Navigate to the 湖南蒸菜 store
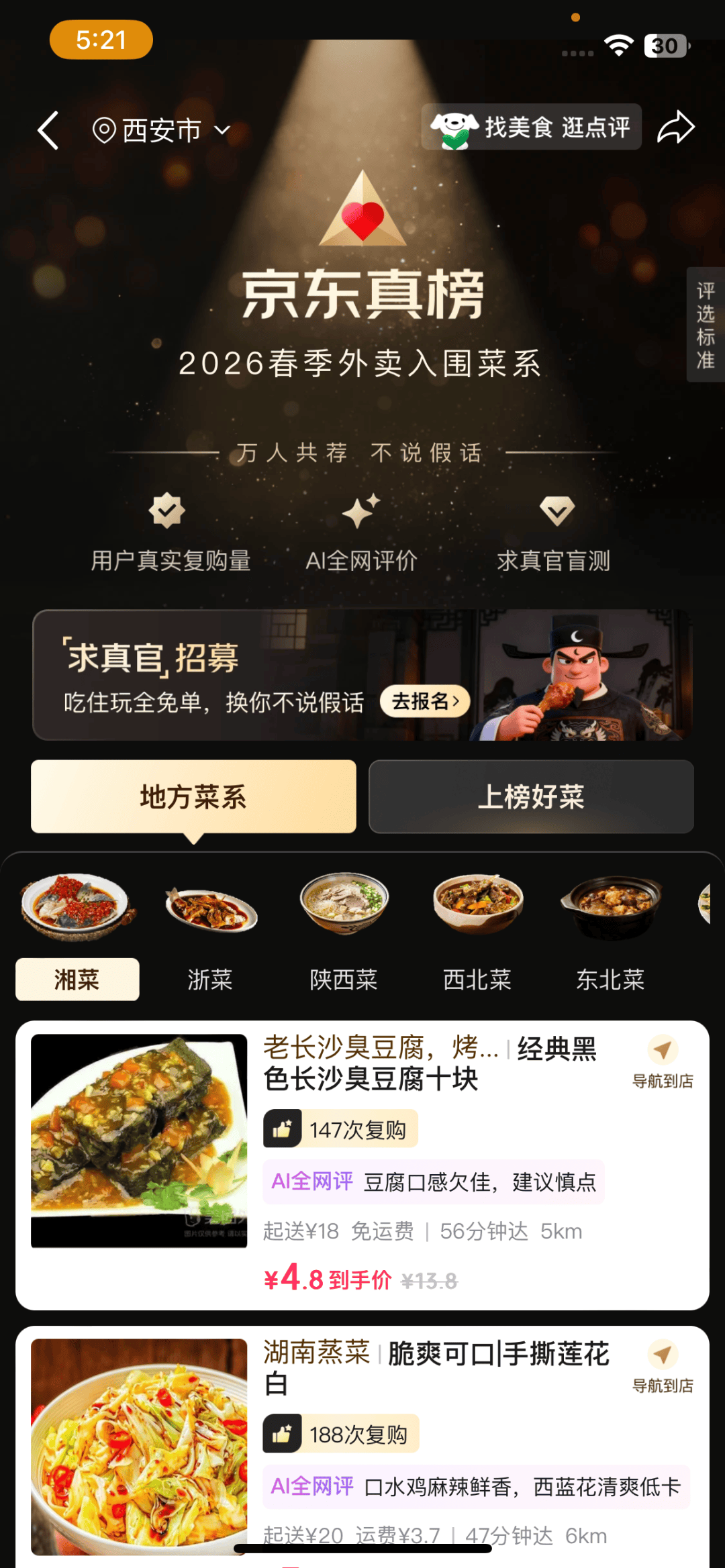 (663, 1366)
